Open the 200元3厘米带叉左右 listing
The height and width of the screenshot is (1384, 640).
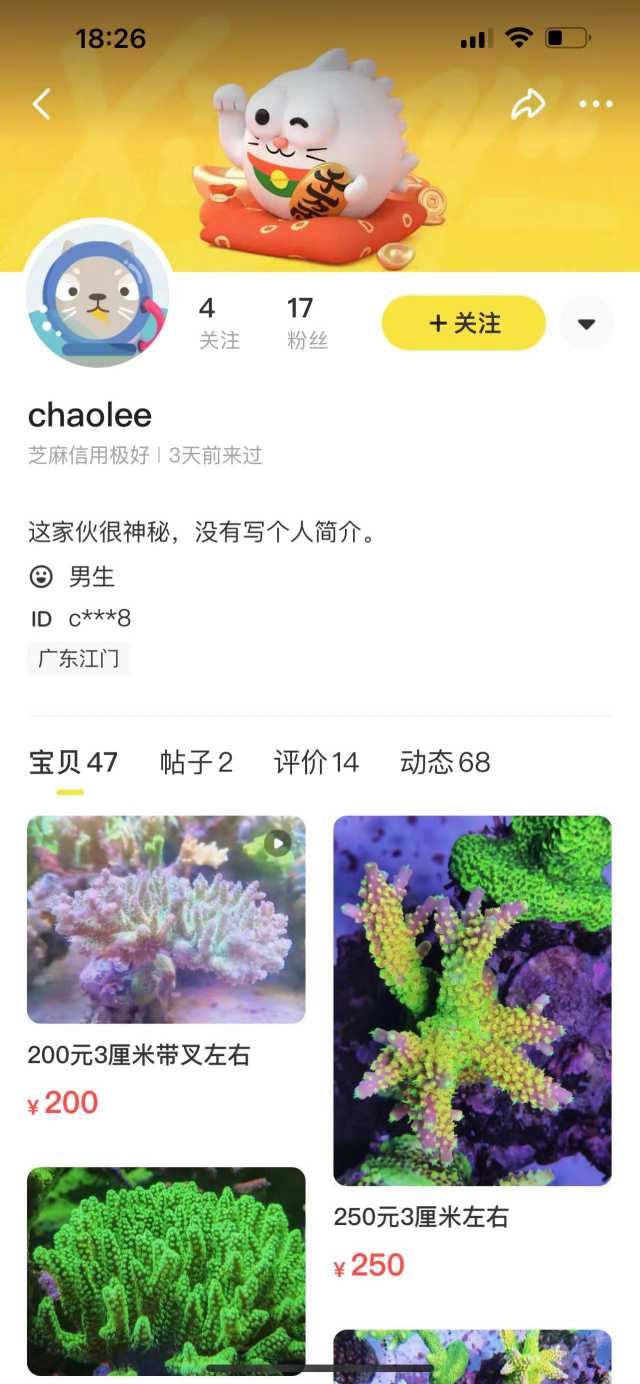click(x=166, y=920)
